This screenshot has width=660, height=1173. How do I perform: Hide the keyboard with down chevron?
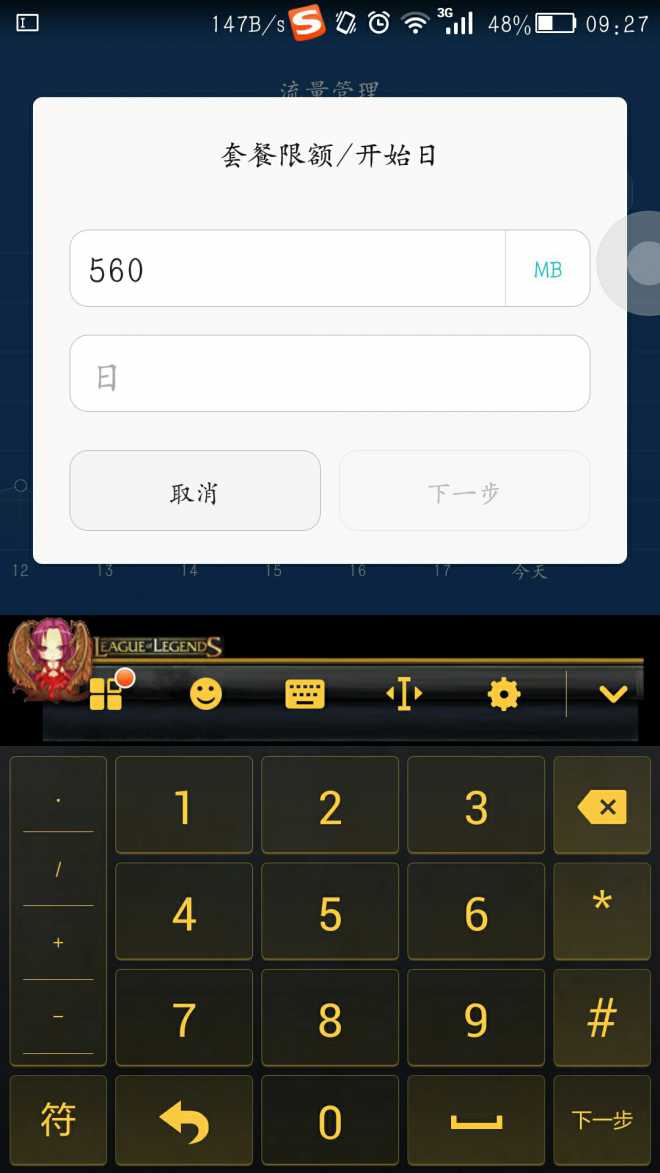(x=612, y=694)
